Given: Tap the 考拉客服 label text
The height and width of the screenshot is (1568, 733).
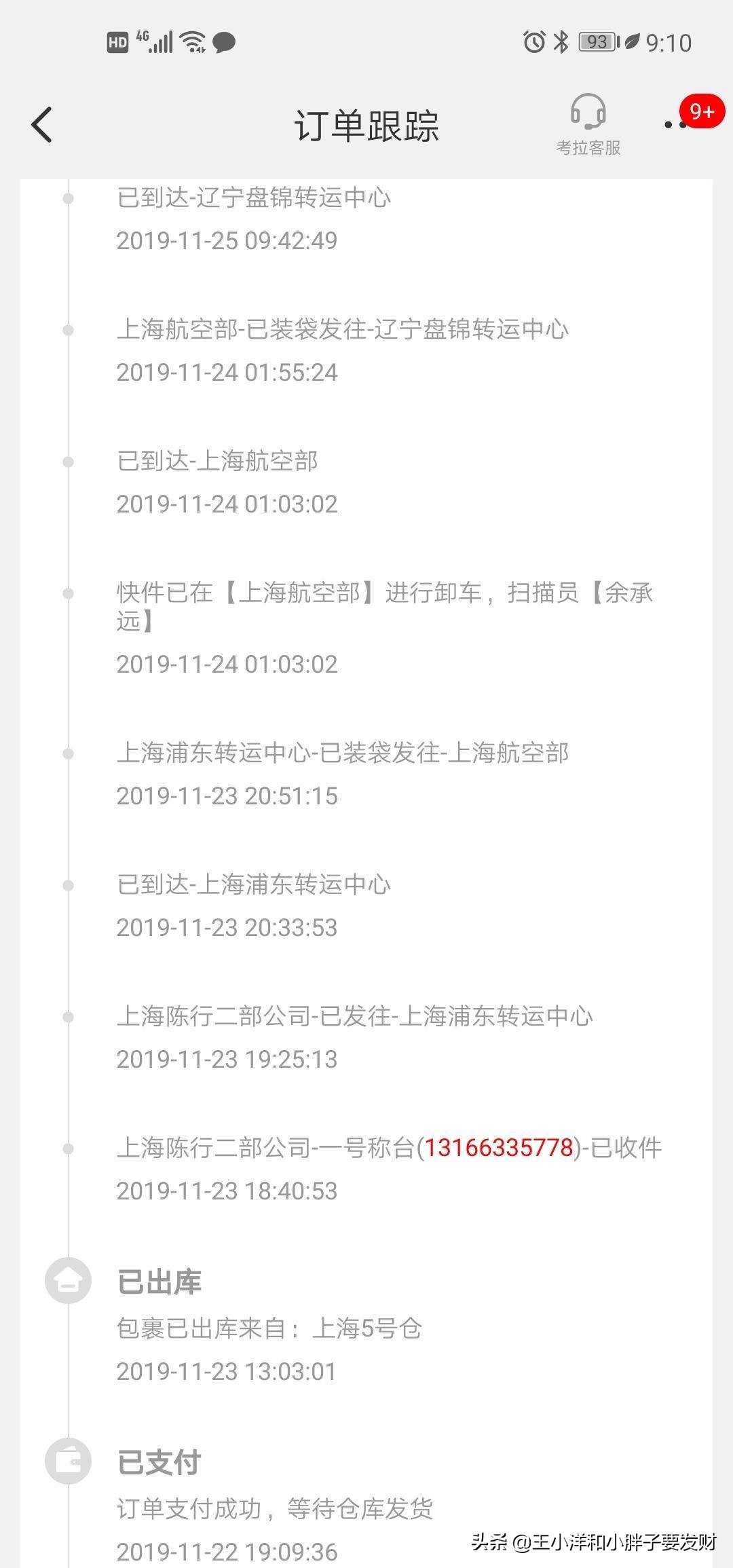Looking at the screenshot, I should click(x=589, y=146).
